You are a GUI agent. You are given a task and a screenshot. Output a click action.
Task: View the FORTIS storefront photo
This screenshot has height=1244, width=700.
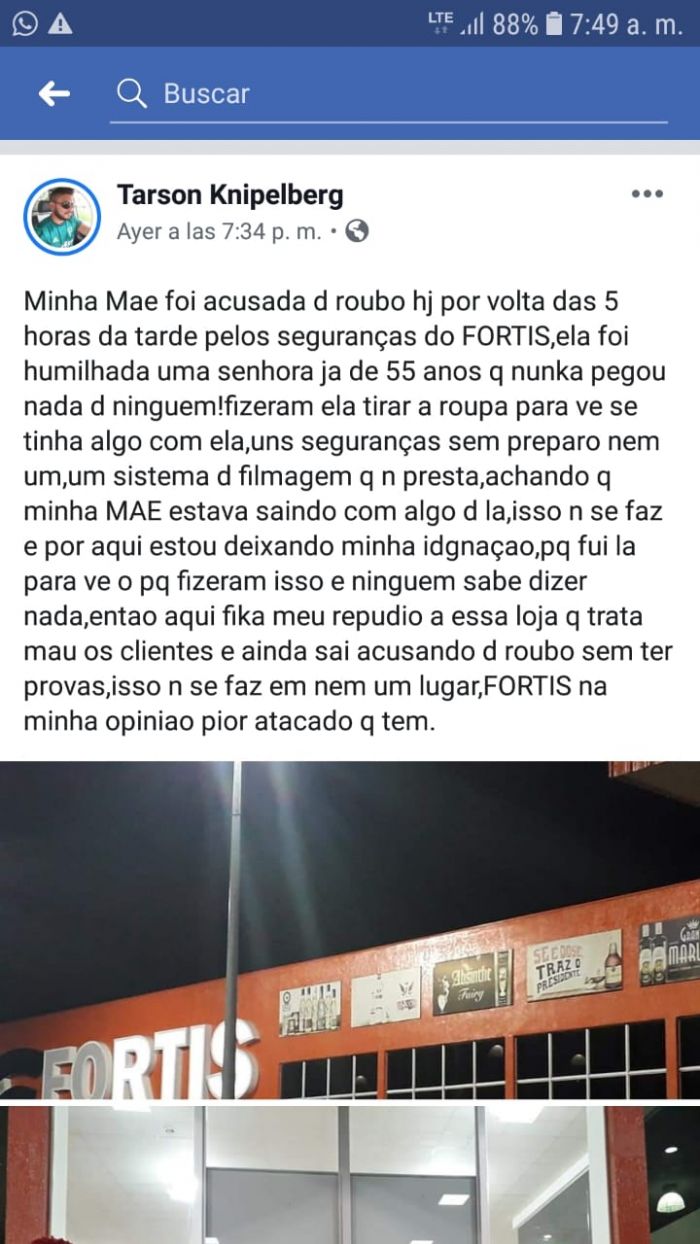[x=350, y=930]
